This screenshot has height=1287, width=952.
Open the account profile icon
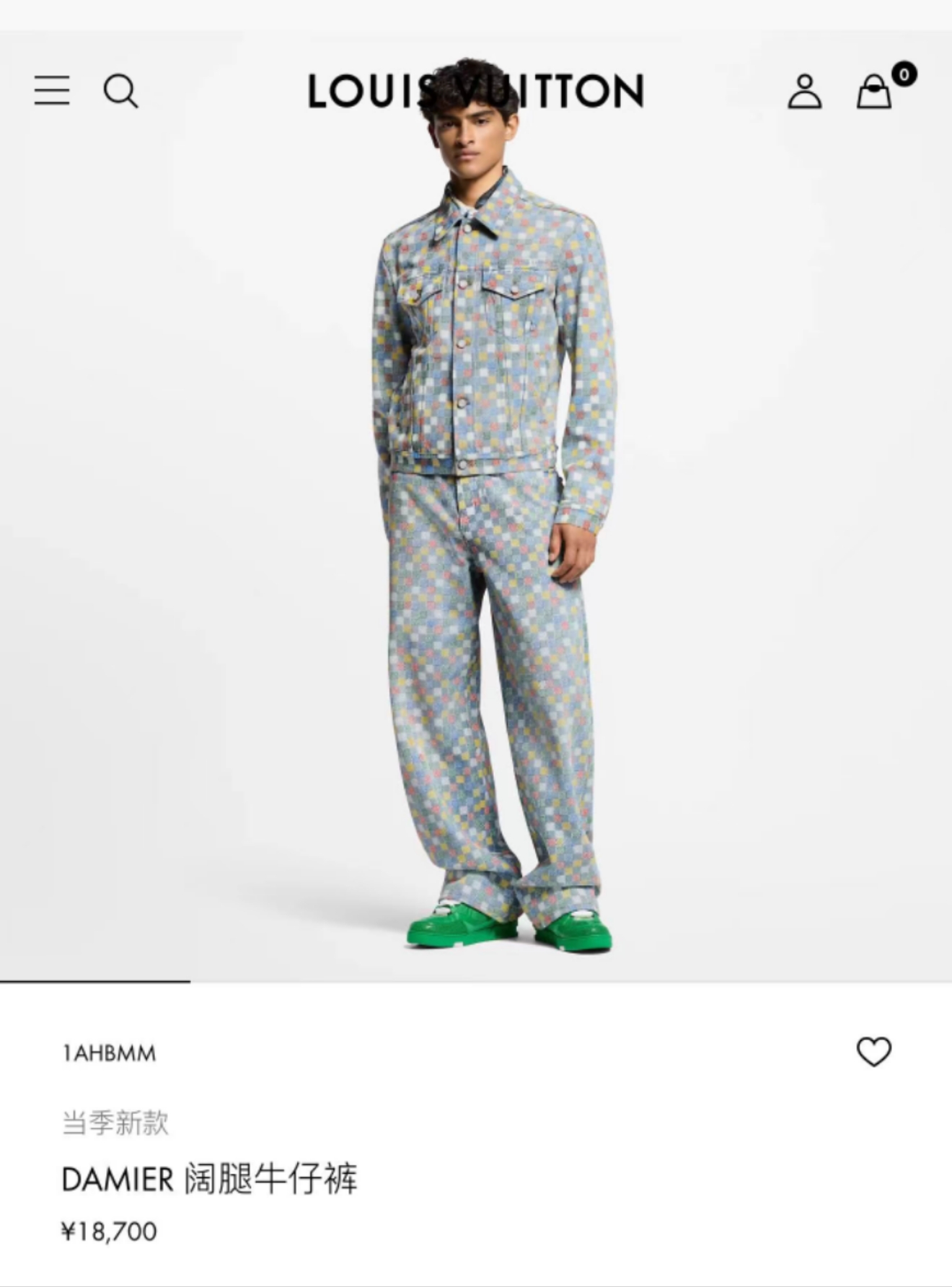click(804, 92)
